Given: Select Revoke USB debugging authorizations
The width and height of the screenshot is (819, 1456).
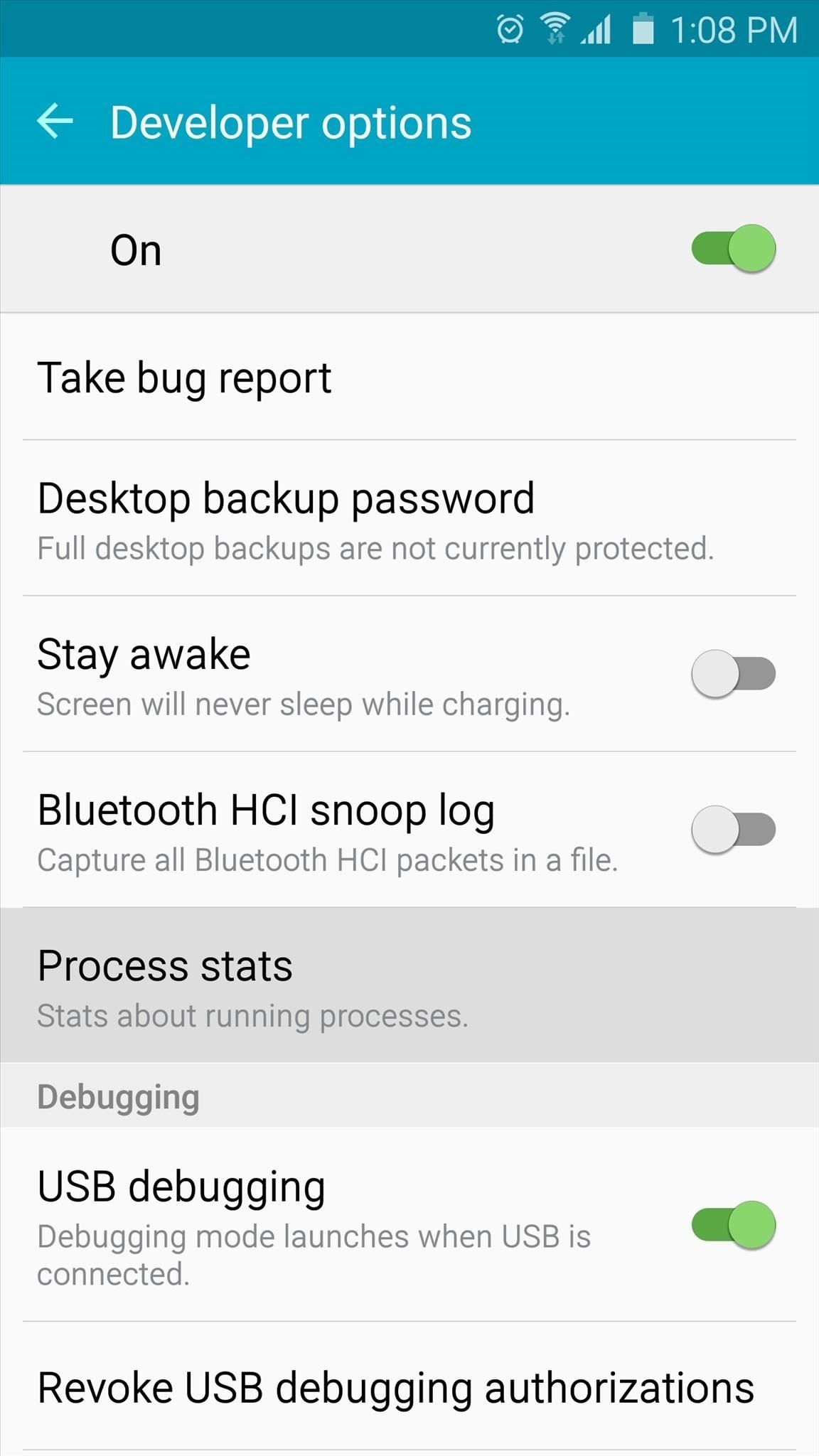Looking at the screenshot, I should (x=409, y=1387).
